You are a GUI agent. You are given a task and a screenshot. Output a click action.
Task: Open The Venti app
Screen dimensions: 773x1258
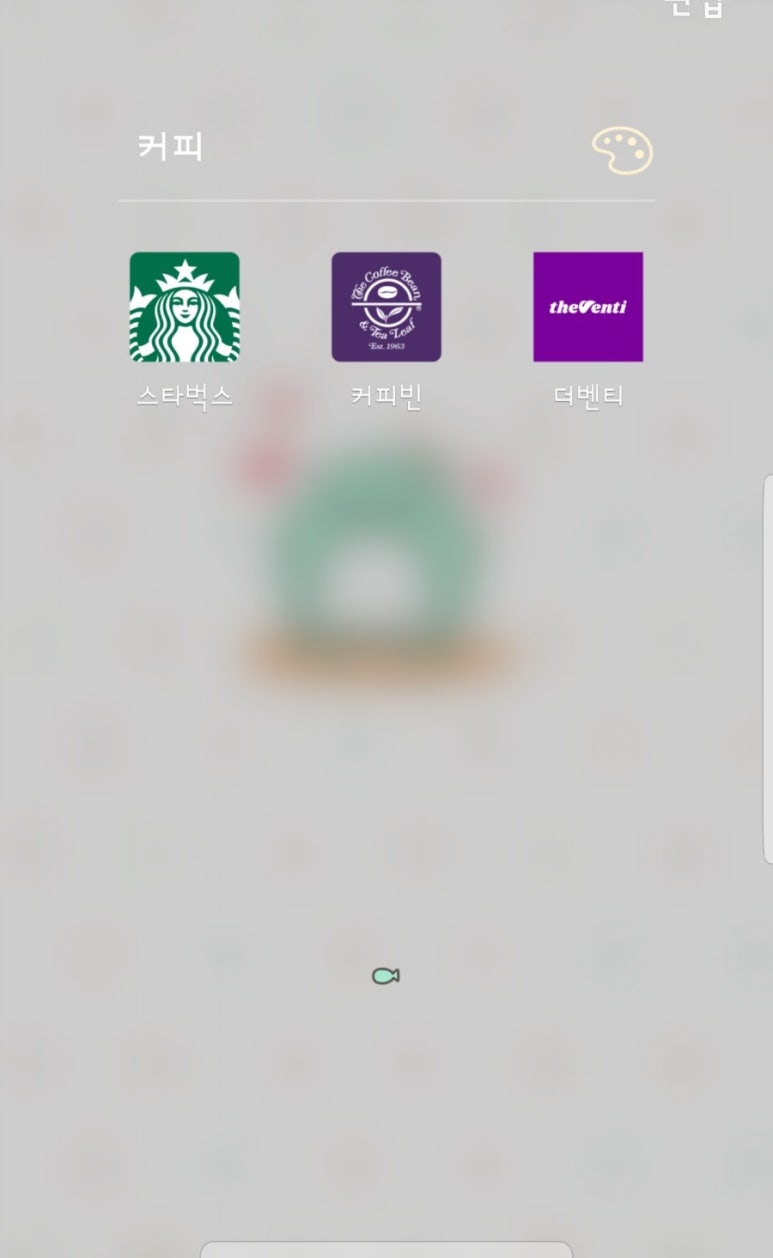point(588,307)
